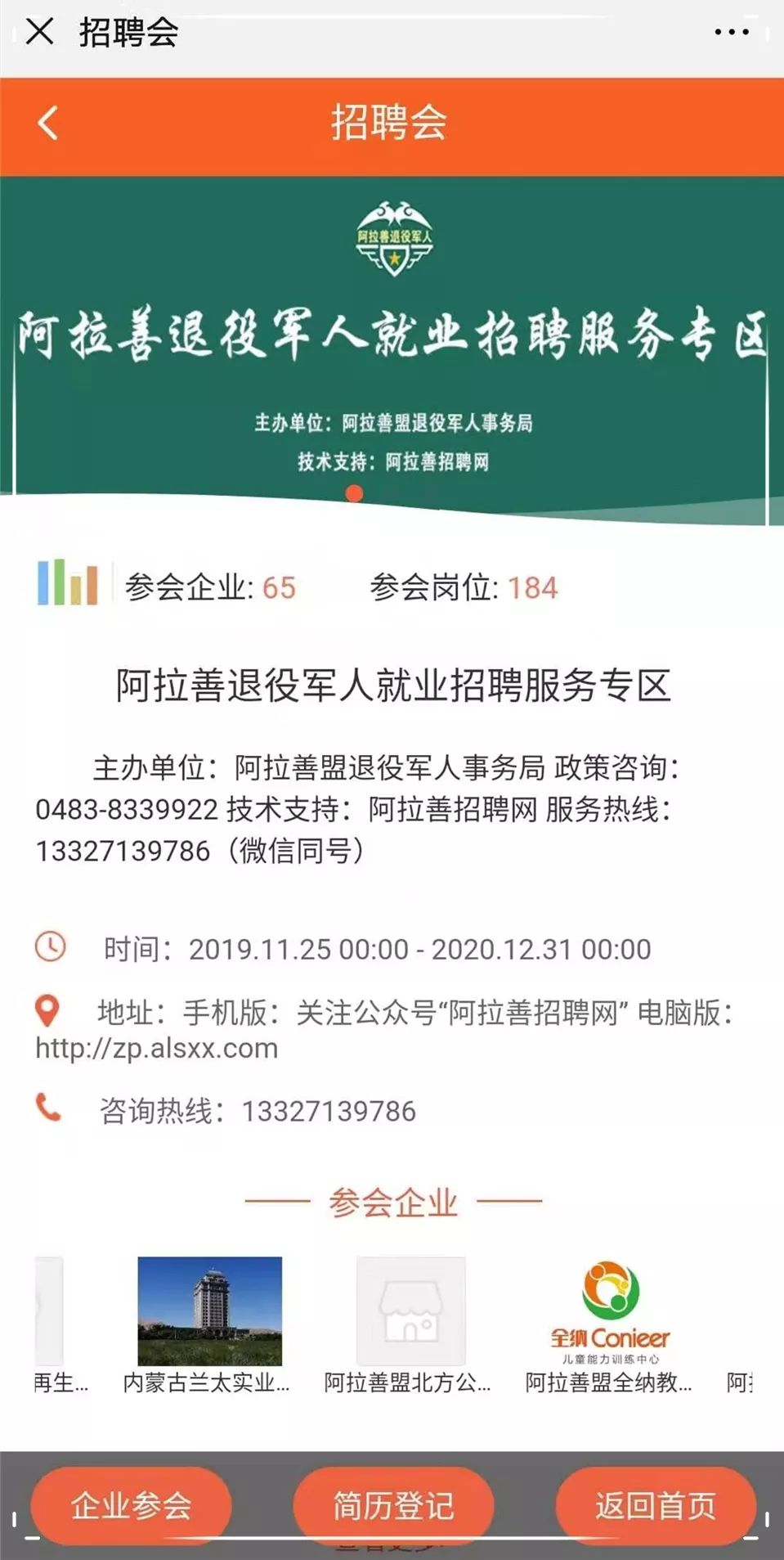
Task: Open the three-dot overflow menu
Action: pyautogui.click(x=731, y=33)
